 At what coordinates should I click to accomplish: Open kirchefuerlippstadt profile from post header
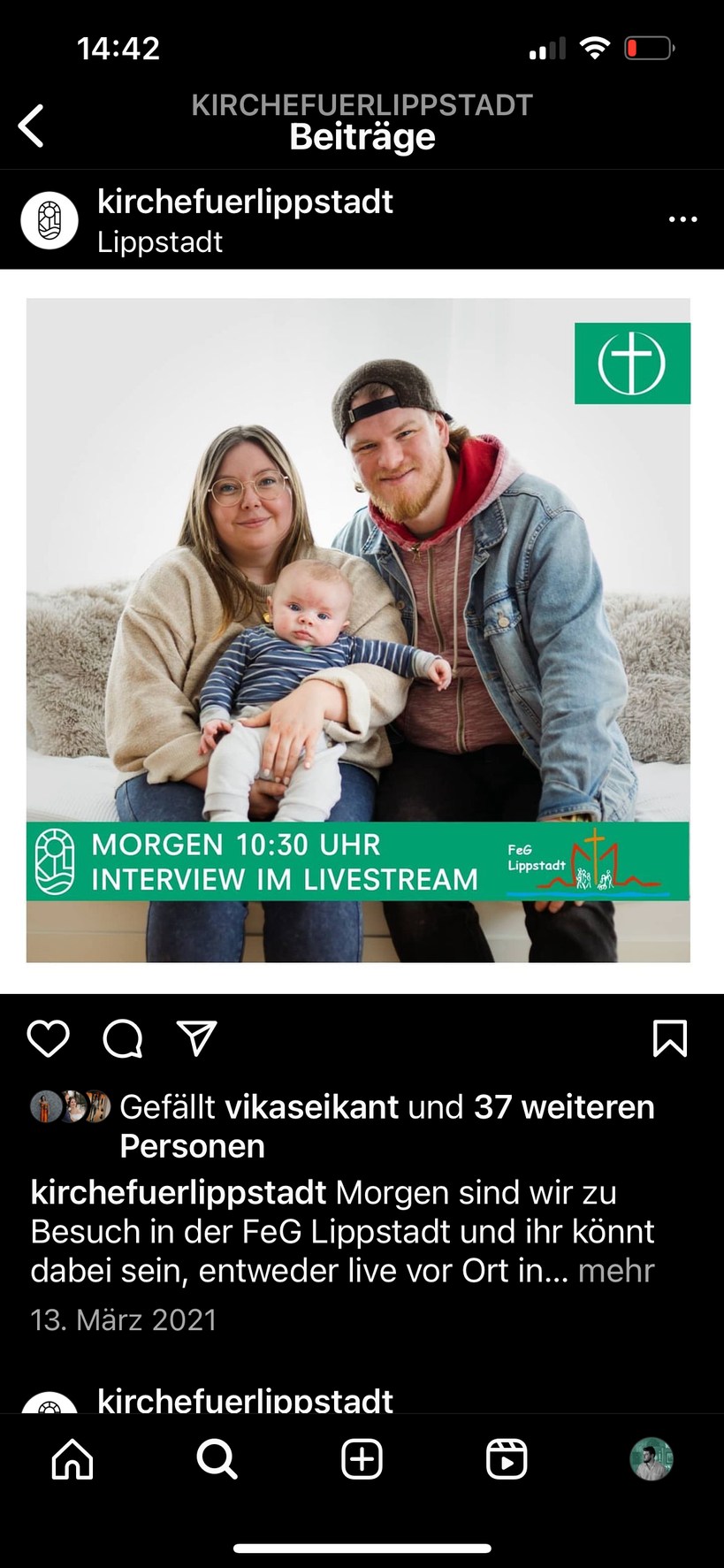[245, 202]
